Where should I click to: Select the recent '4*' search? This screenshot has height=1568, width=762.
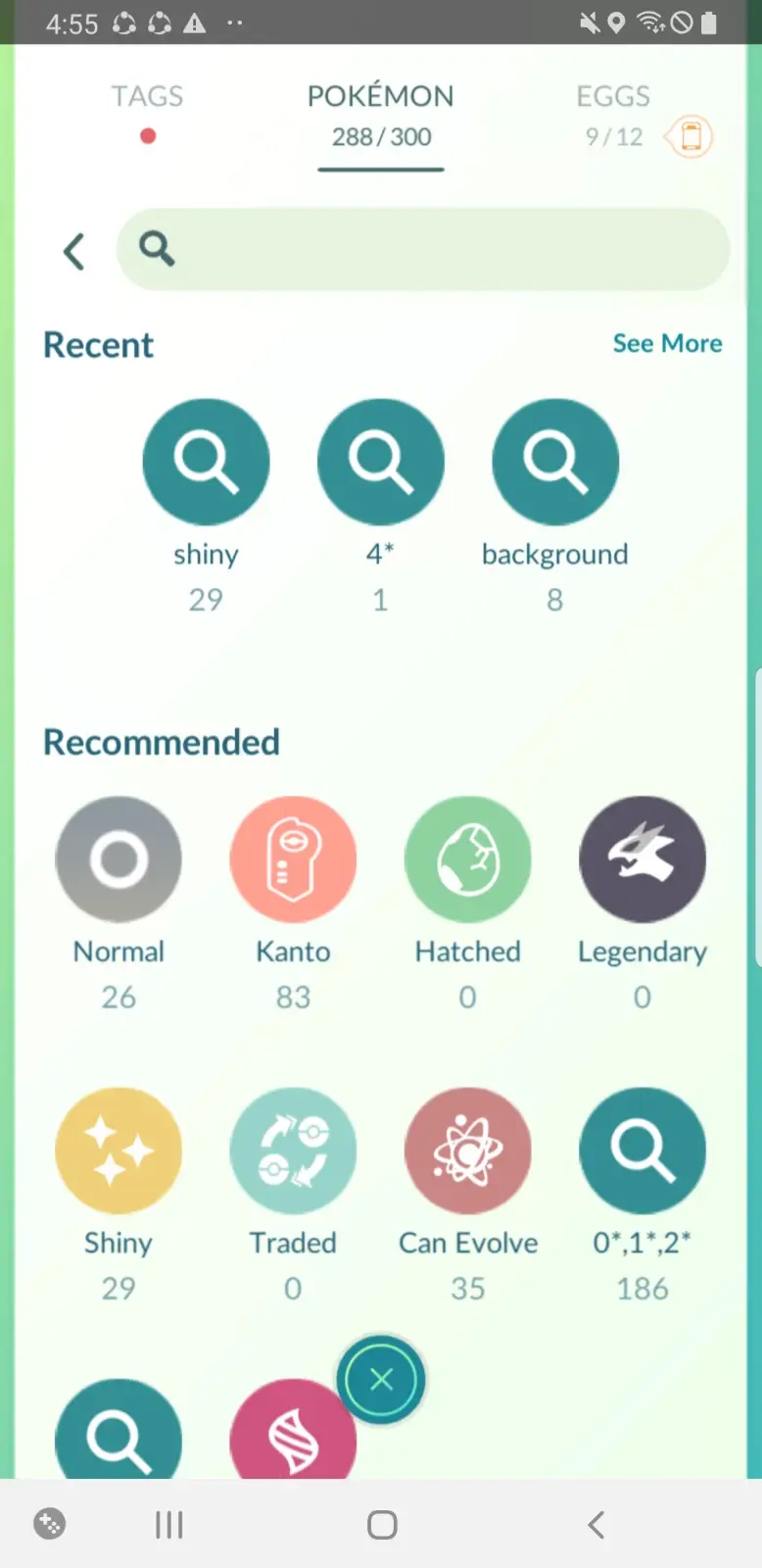tap(380, 463)
